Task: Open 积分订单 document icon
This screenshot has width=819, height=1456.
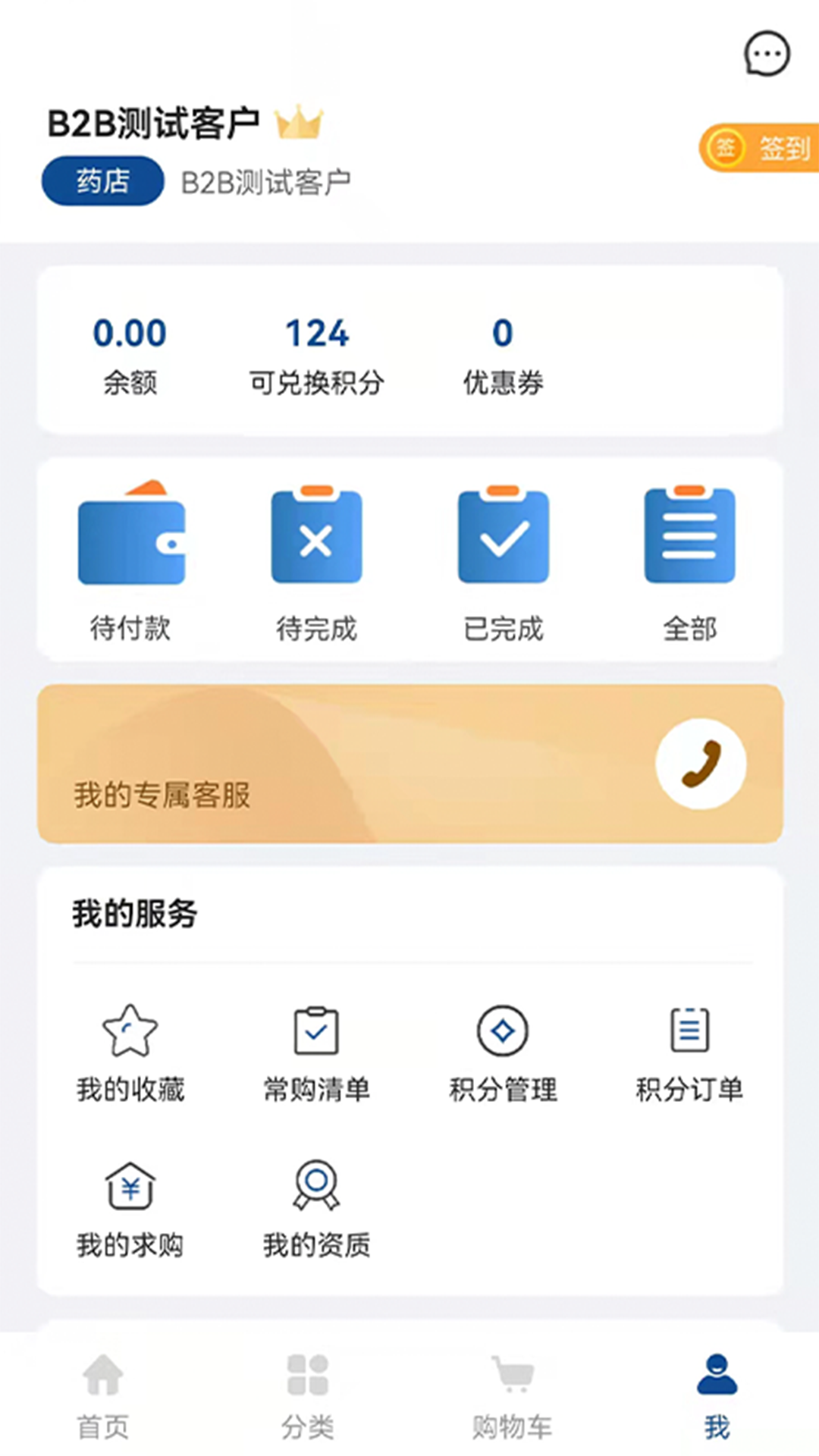Action: (689, 1031)
